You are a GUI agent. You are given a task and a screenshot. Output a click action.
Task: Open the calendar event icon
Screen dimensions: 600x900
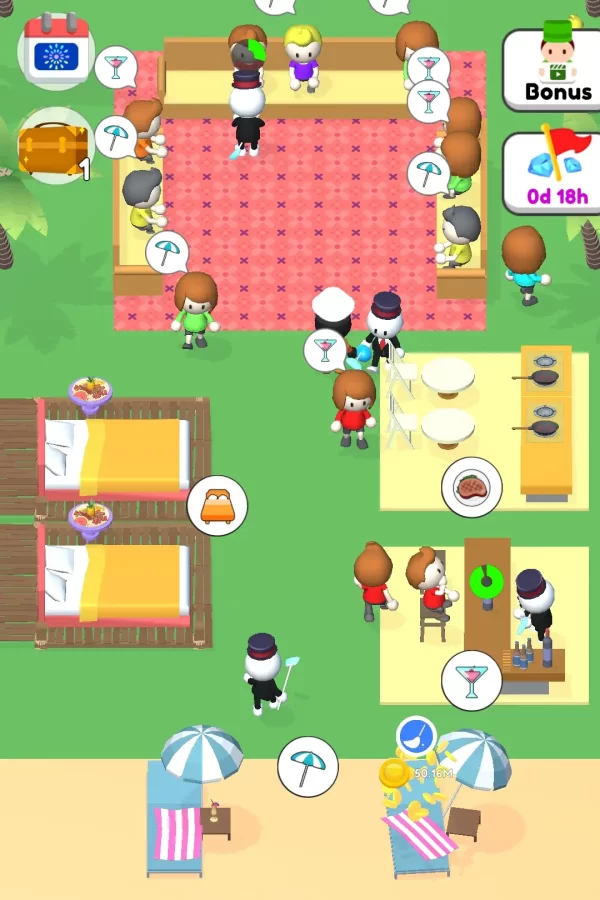(56, 50)
